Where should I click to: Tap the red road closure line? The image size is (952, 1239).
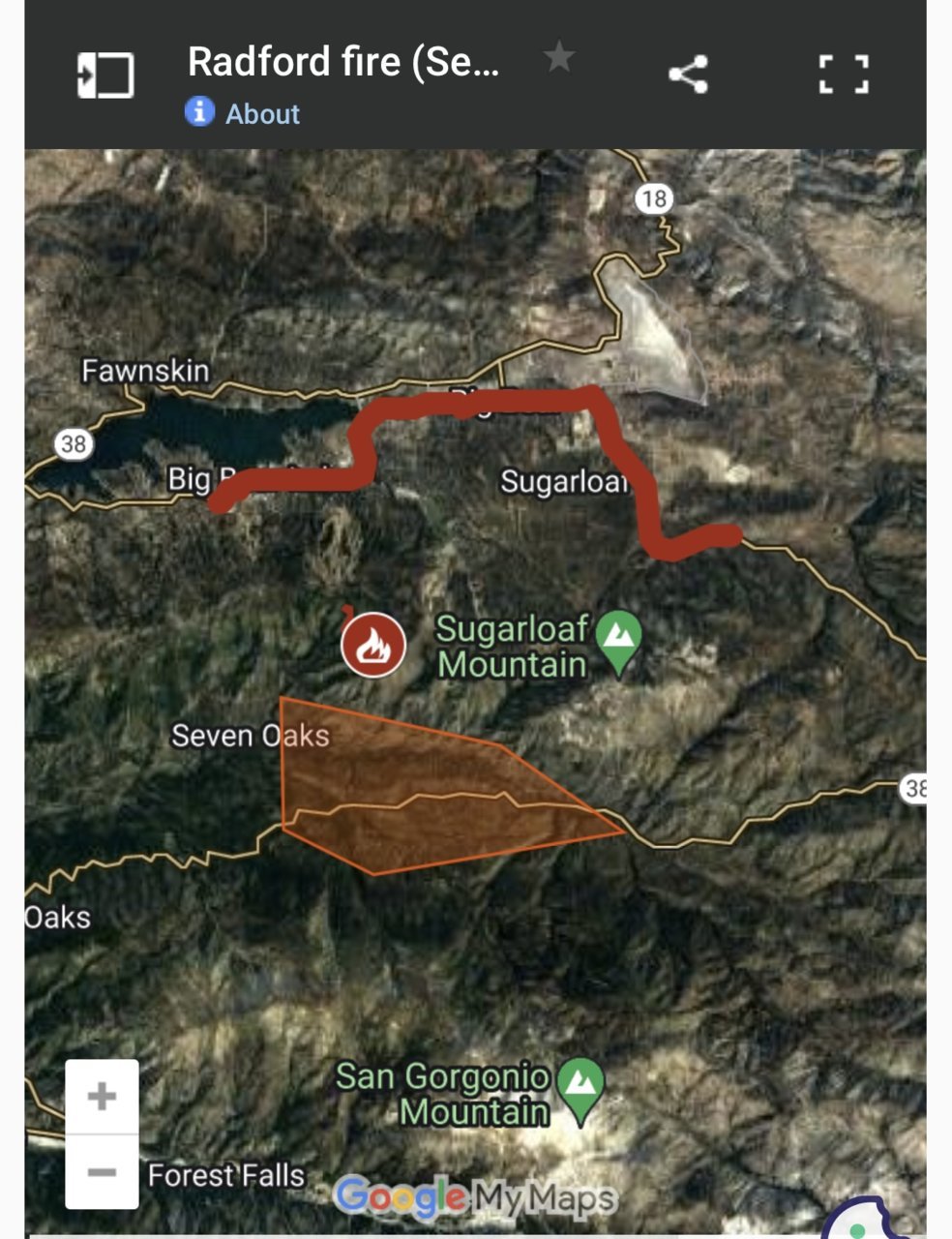click(x=522, y=399)
